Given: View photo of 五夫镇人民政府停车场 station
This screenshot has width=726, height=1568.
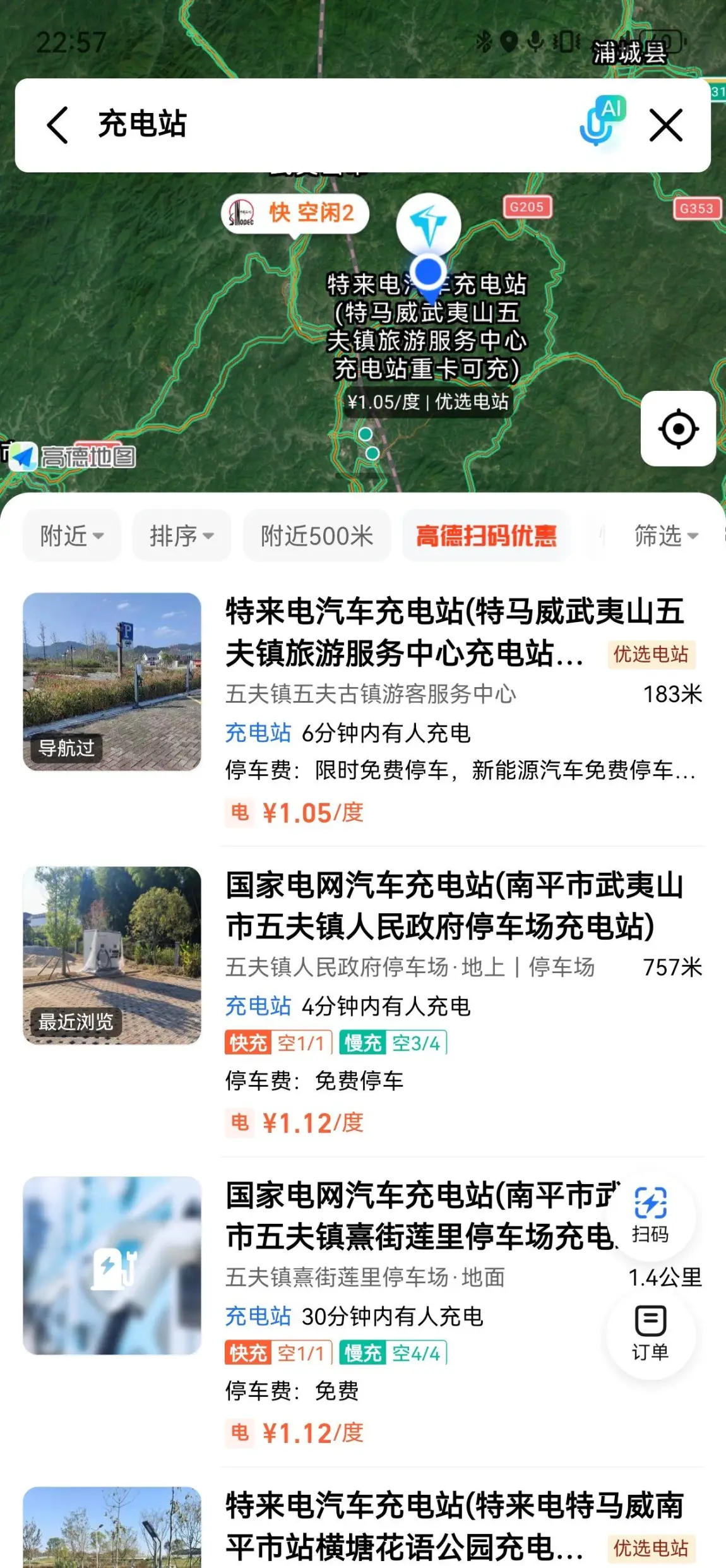Looking at the screenshot, I should coord(112,955).
